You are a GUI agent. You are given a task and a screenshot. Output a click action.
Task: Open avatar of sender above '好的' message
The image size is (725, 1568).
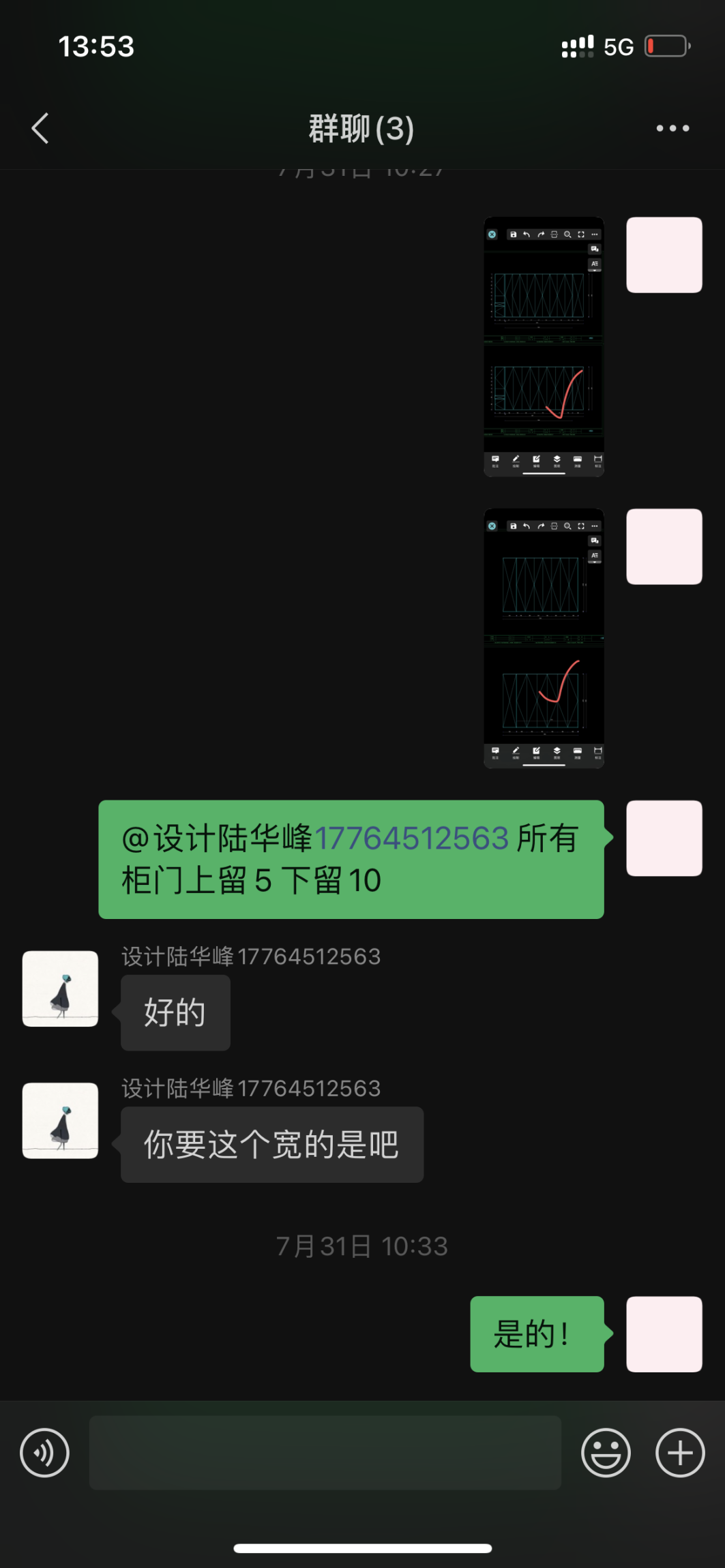(x=60, y=989)
